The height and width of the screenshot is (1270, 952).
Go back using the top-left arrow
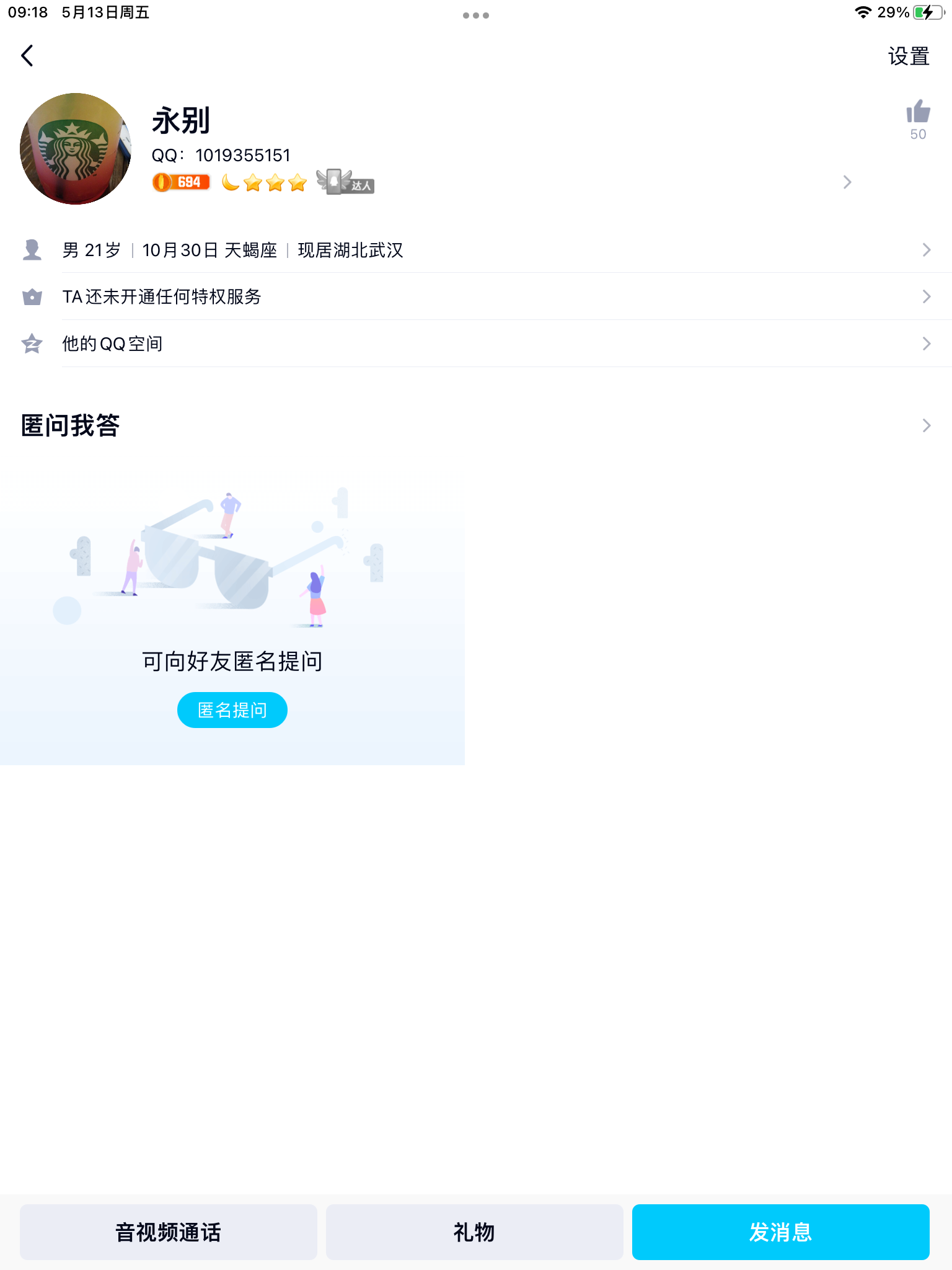click(27, 56)
